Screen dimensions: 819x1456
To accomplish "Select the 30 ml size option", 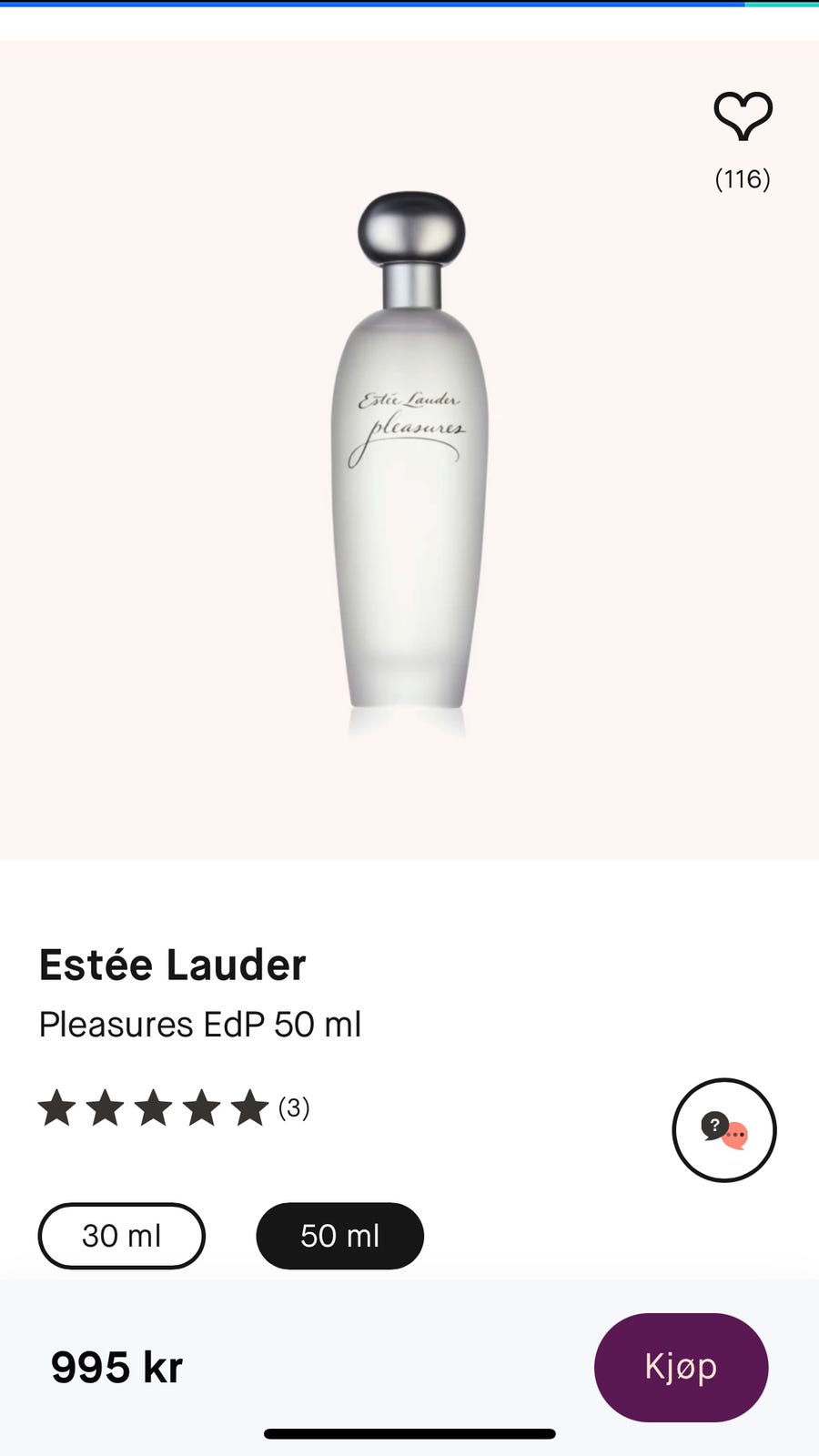I will pyautogui.click(x=121, y=1236).
